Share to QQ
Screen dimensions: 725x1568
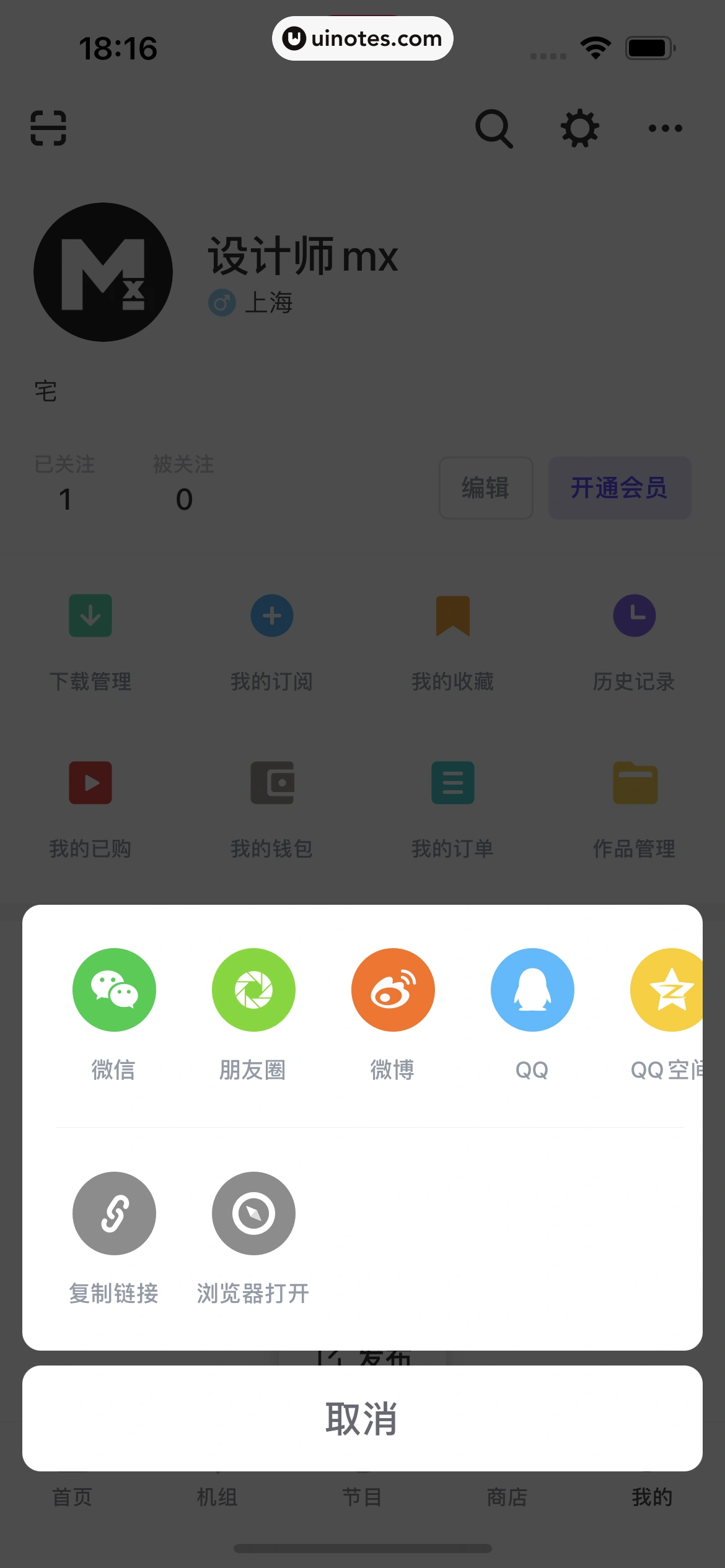(532, 989)
